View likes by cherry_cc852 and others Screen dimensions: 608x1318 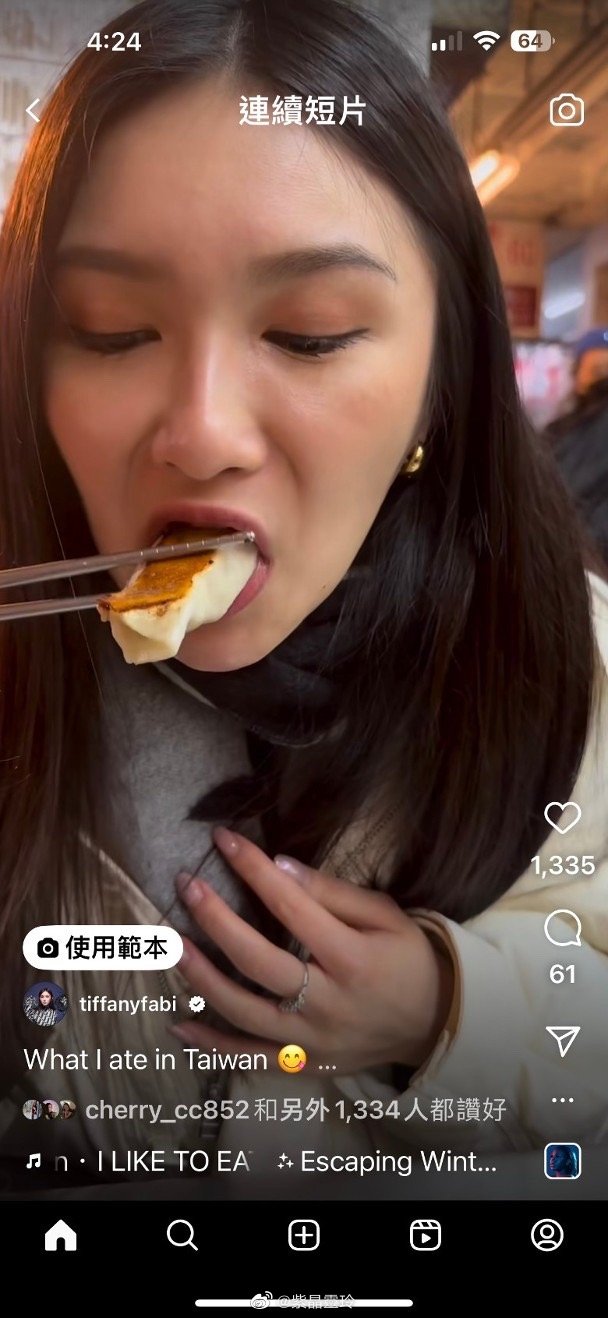pos(295,1109)
